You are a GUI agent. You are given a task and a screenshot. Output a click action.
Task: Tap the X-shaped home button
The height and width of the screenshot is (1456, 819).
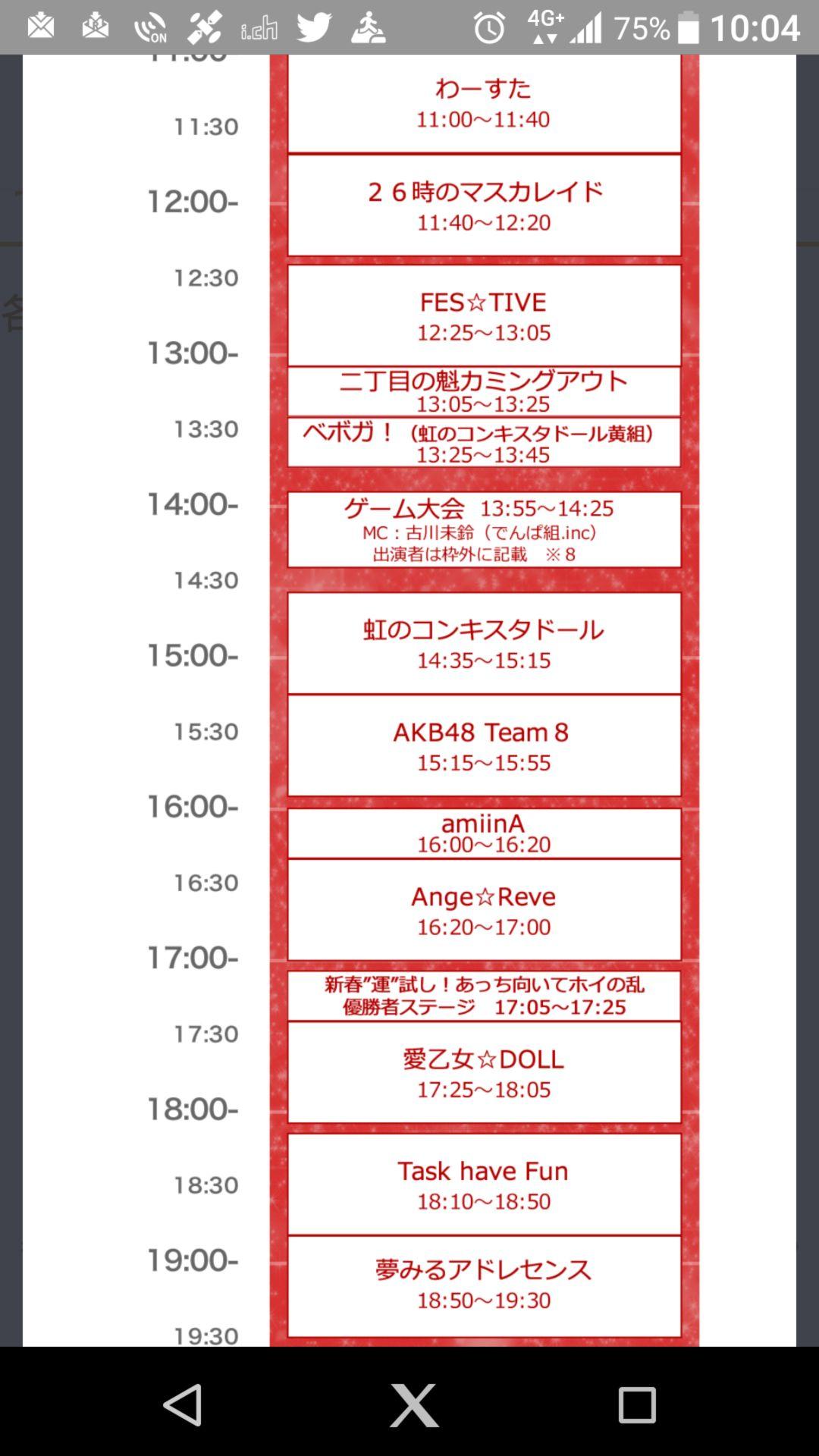pos(413,1404)
